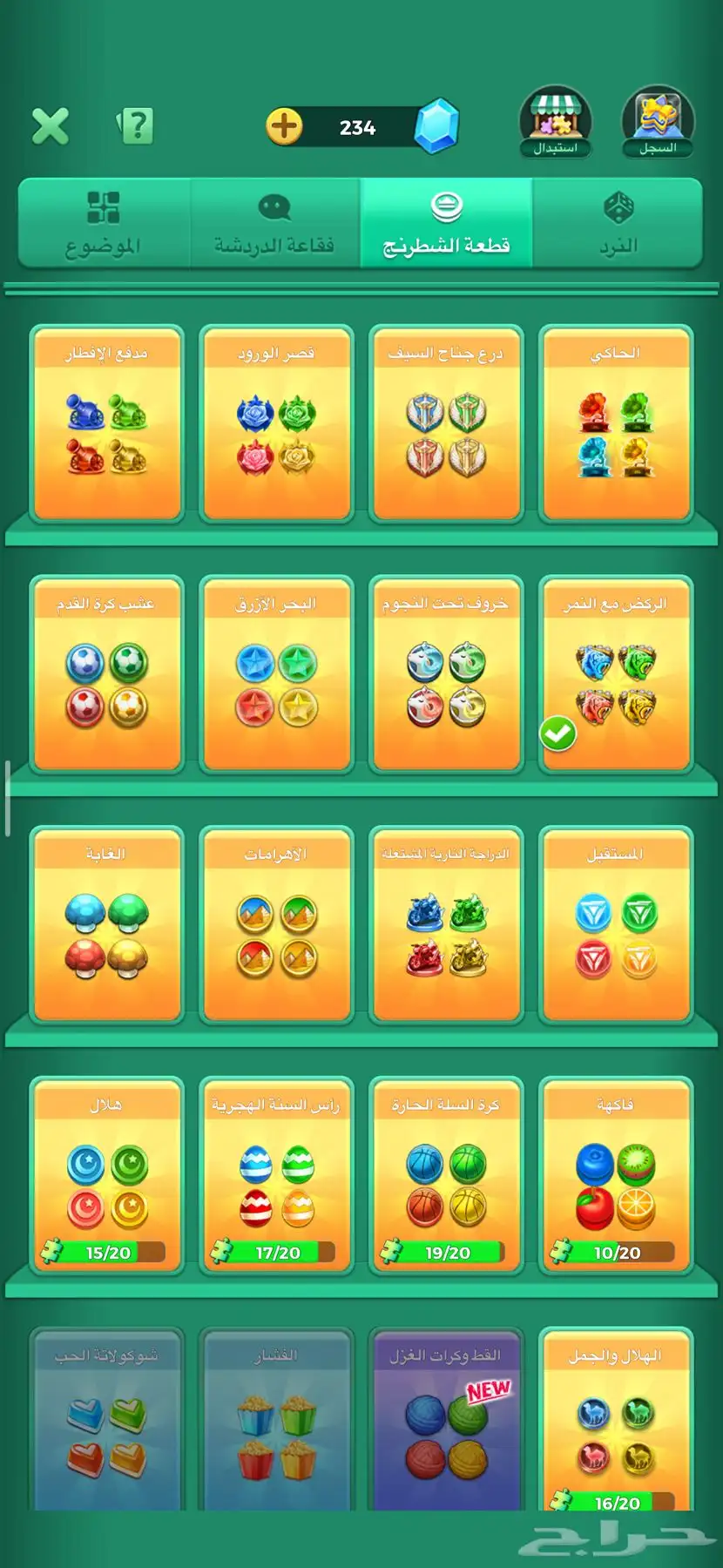This screenshot has width=723, height=1568.
Task: Open the استبدال exchange shop
Action: tap(556, 122)
